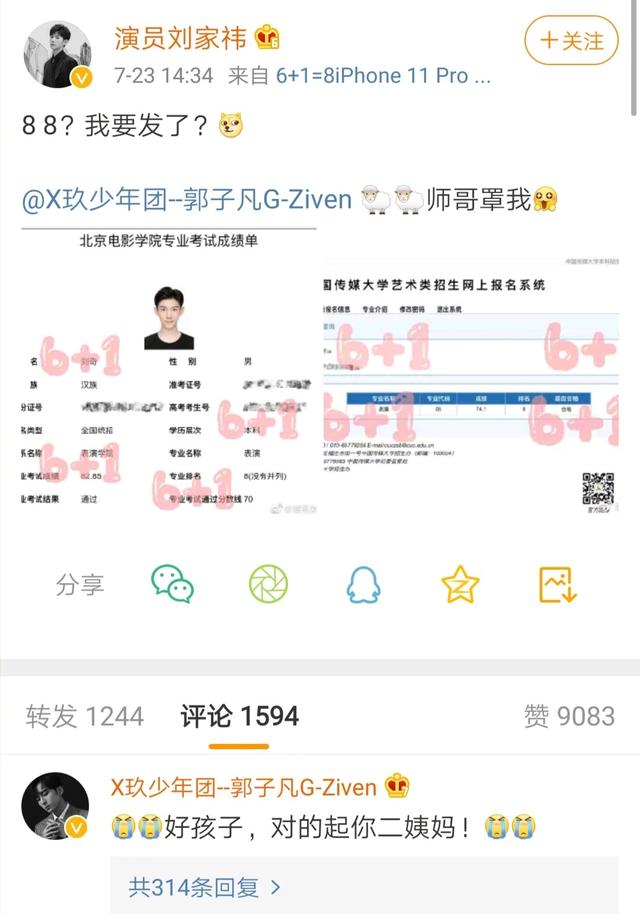
Task: Select the 评论 1594 tab
Action: coord(239,716)
